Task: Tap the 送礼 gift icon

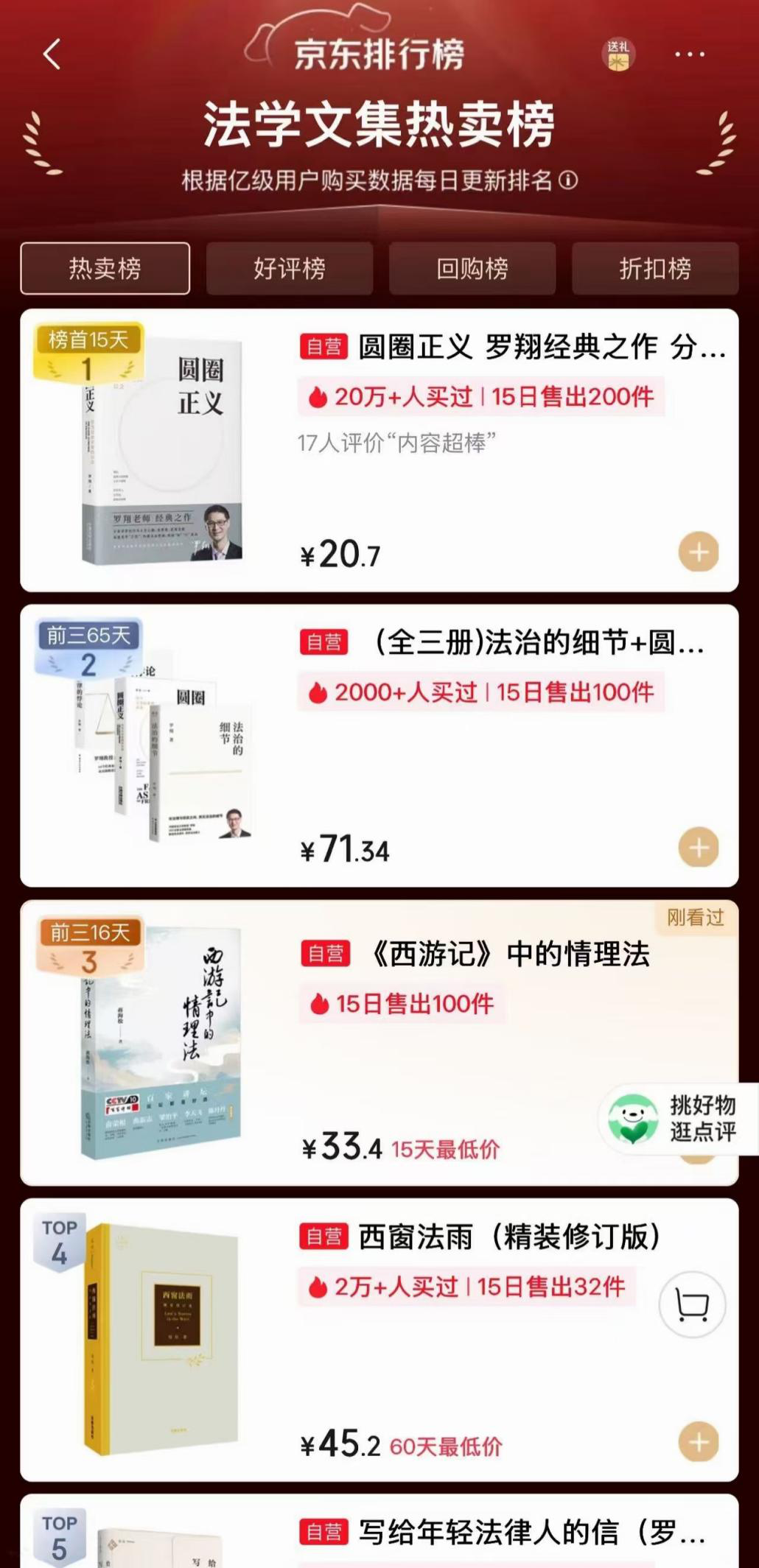Action: [x=618, y=55]
